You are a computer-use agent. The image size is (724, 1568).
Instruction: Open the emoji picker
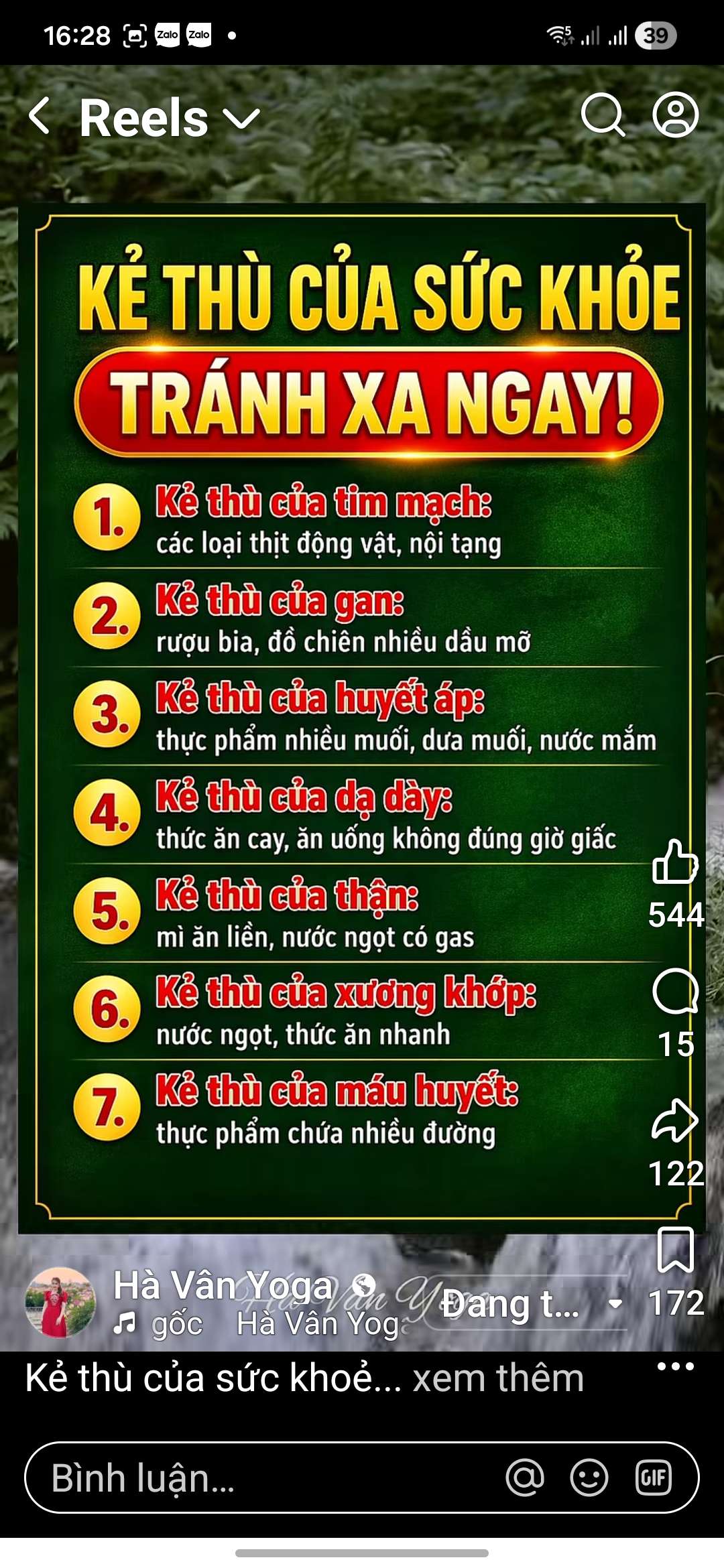[x=589, y=1477]
